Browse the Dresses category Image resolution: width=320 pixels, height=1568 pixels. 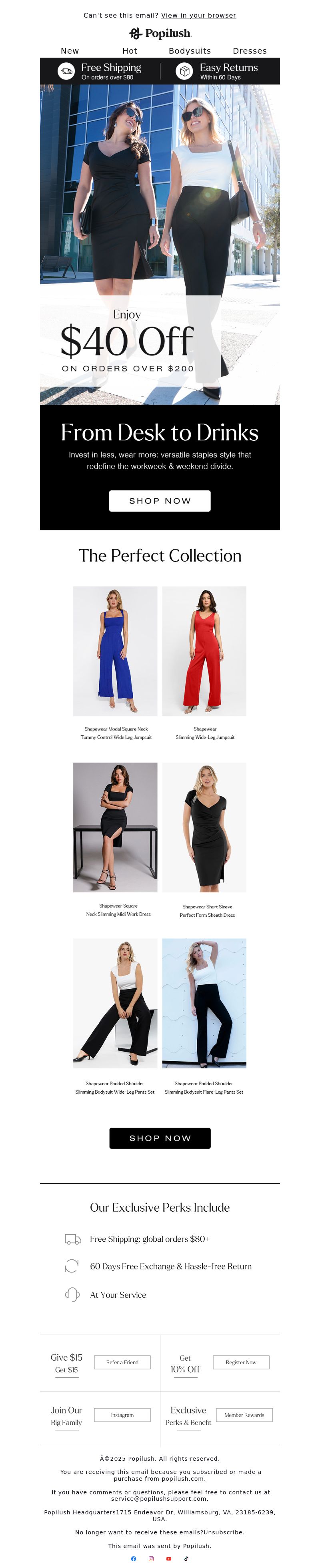tap(250, 51)
